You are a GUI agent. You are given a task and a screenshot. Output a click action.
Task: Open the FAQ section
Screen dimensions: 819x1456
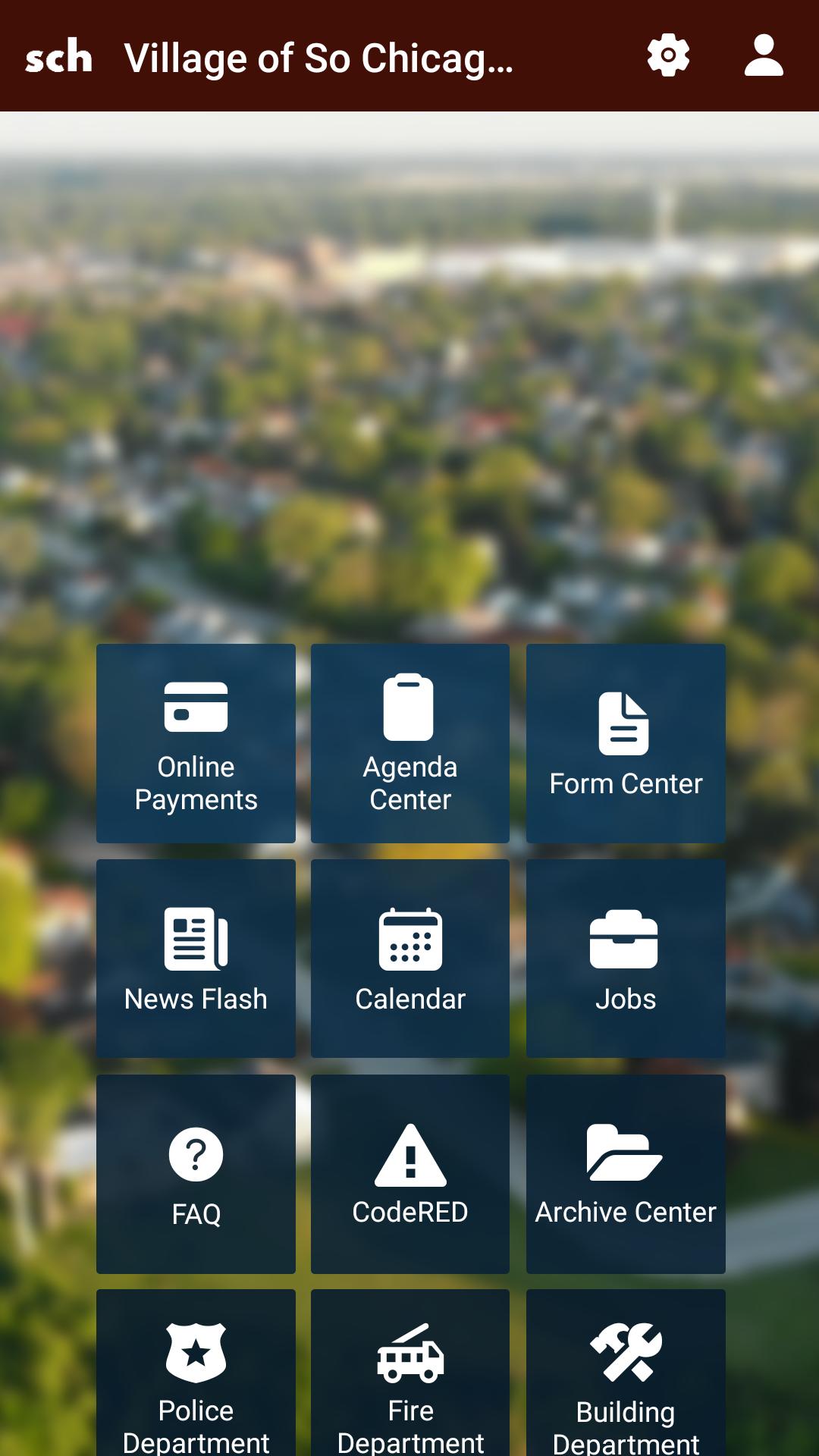point(196,1174)
